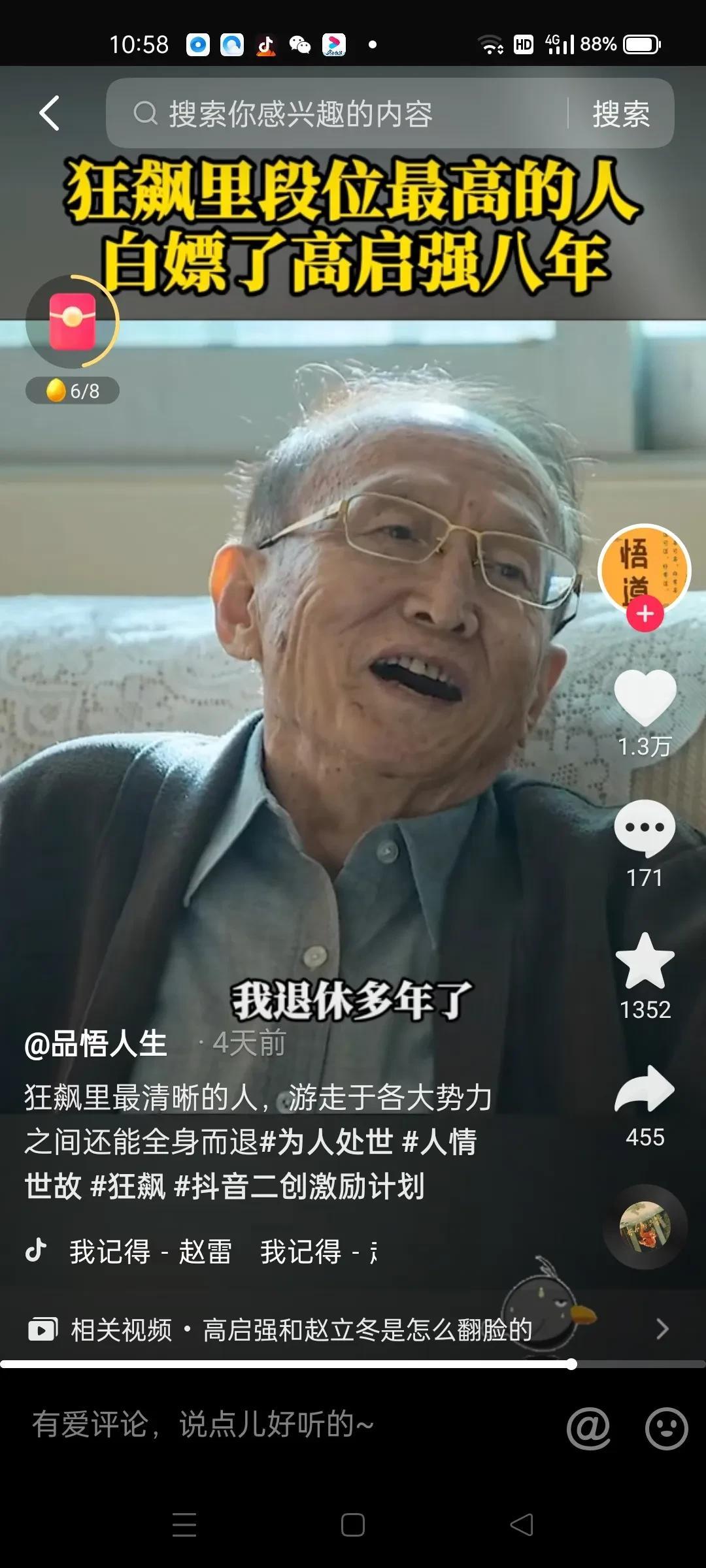Open the #为人处世 hashtag
Screen dimensions: 706x1568
327,1142
